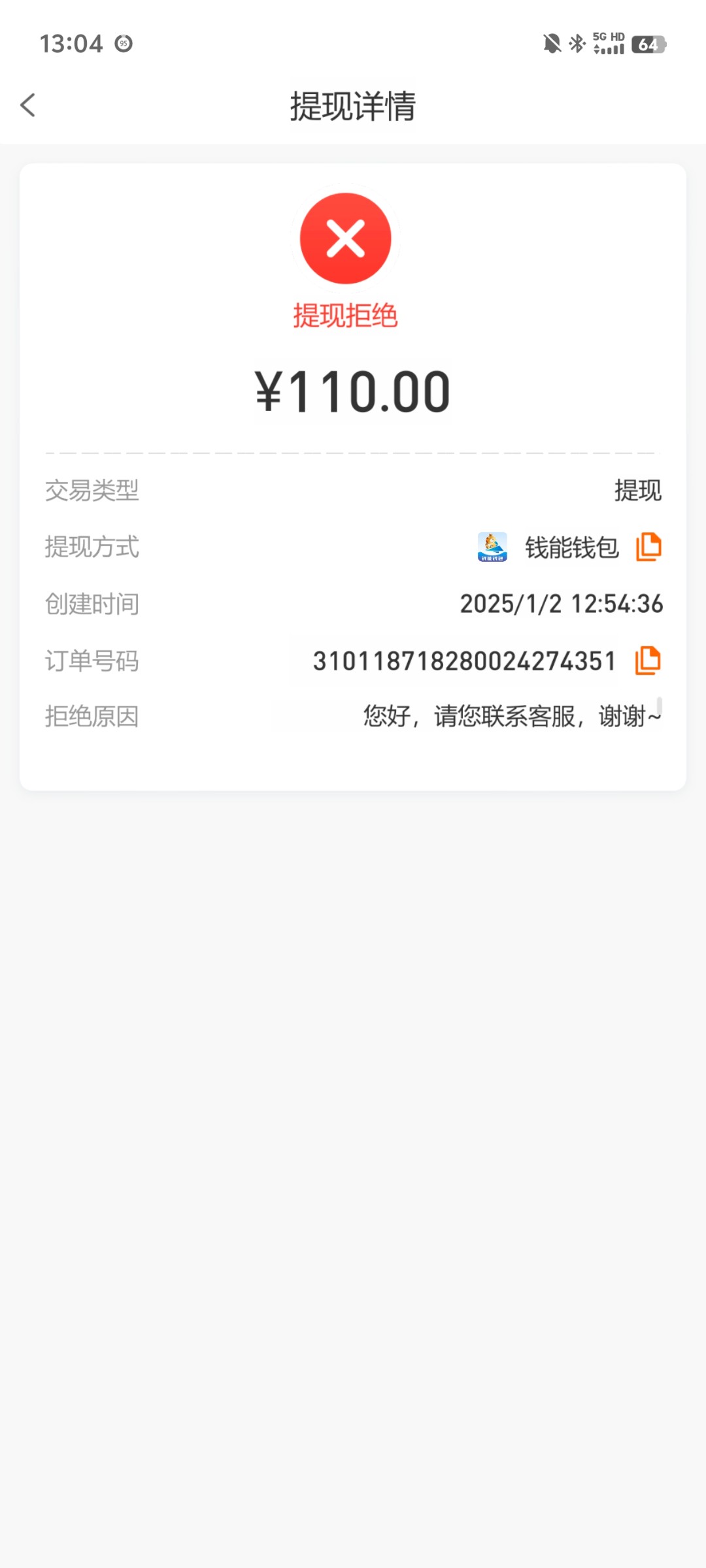
Task: Tap the battery indicator showing 64
Action: (648, 44)
